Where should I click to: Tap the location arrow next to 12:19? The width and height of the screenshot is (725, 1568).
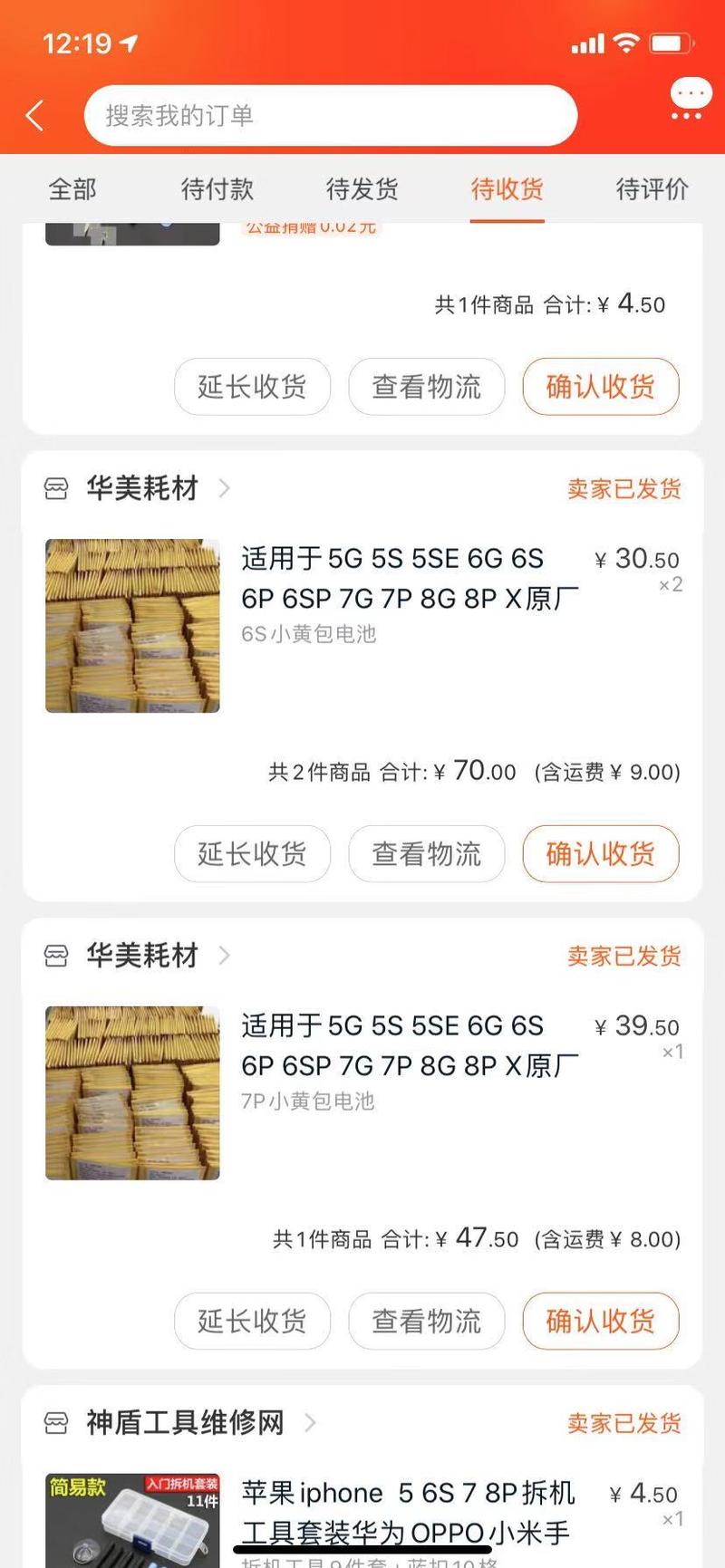[127, 42]
